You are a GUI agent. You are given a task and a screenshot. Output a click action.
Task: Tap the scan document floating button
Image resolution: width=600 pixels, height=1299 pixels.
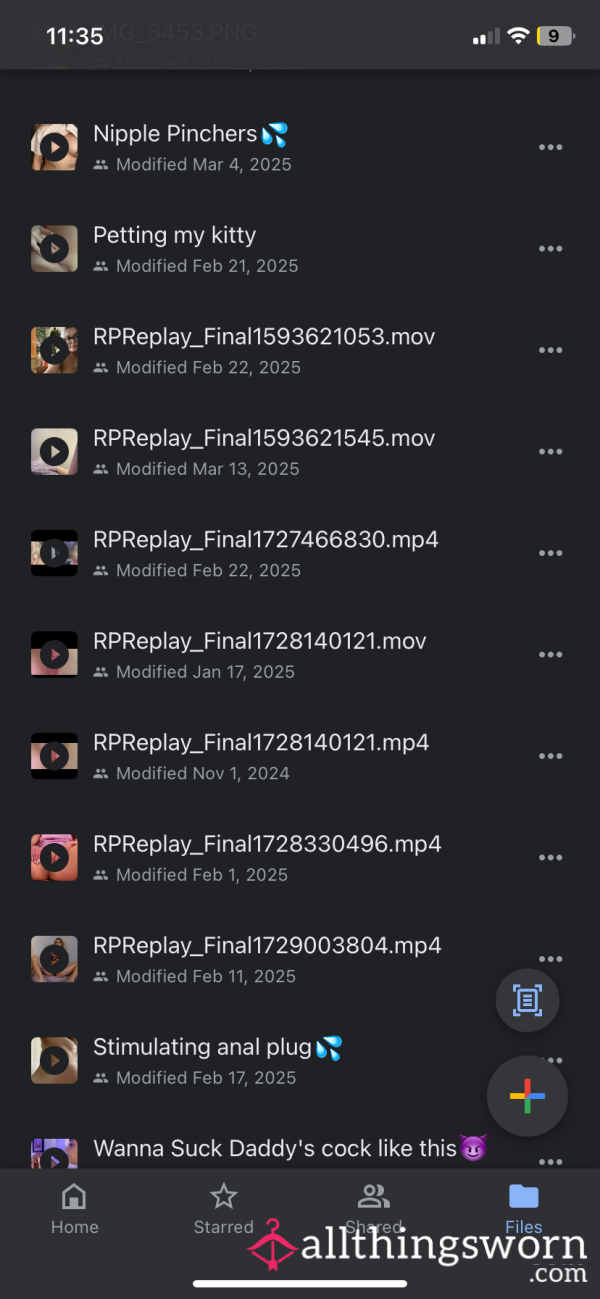(x=527, y=999)
